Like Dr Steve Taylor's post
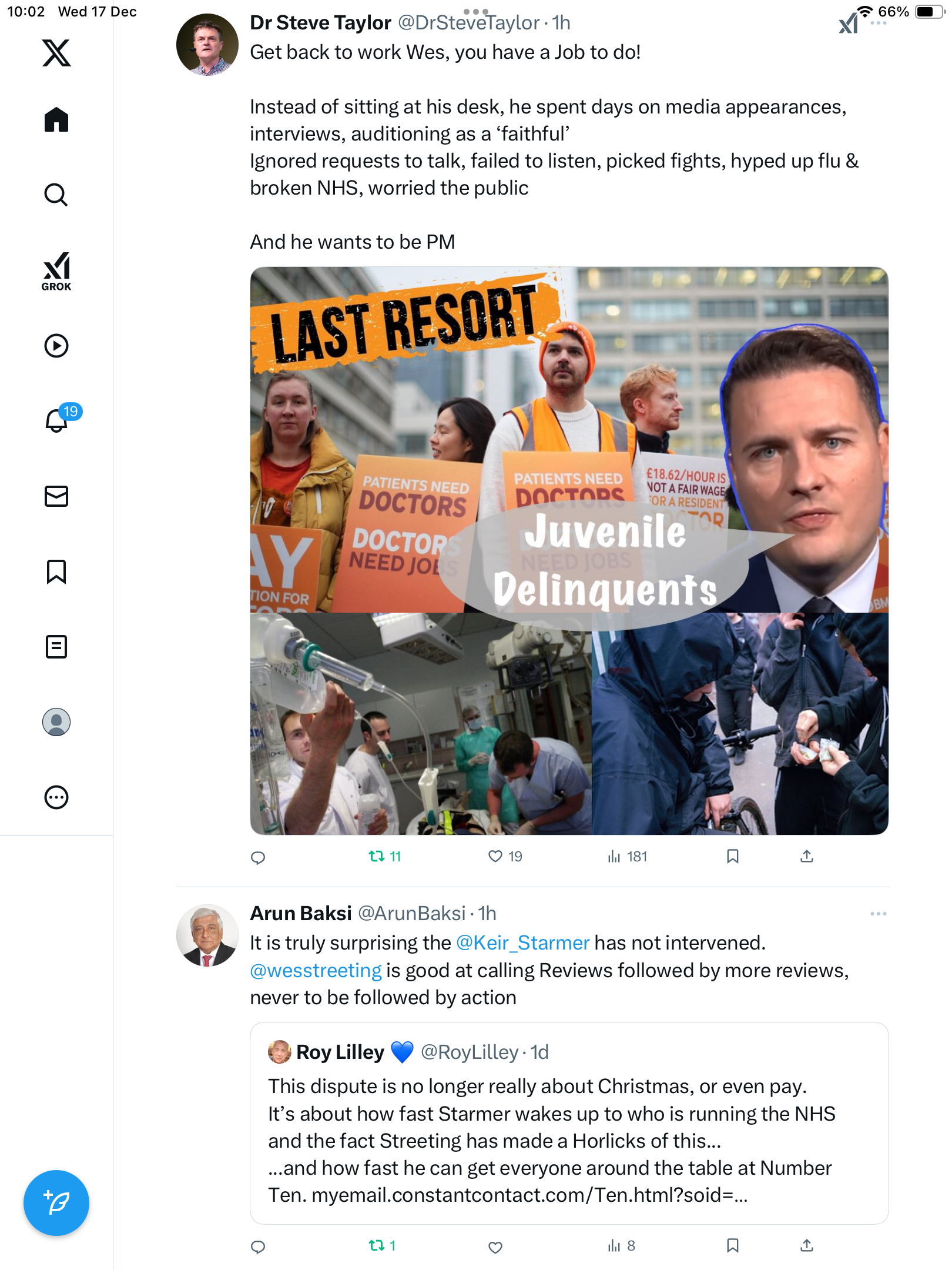Image resolution: width=952 pixels, height=1270 pixels. coord(495,857)
